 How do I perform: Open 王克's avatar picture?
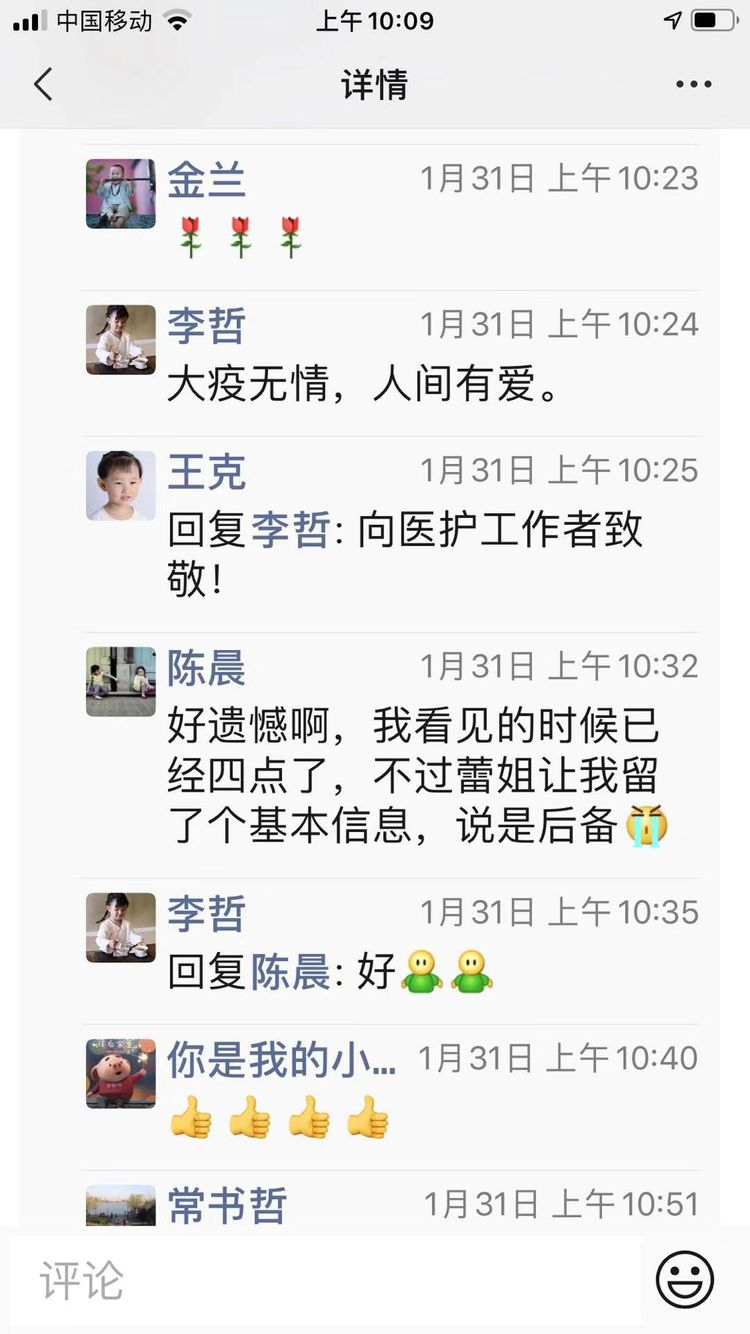pyautogui.click(x=121, y=485)
